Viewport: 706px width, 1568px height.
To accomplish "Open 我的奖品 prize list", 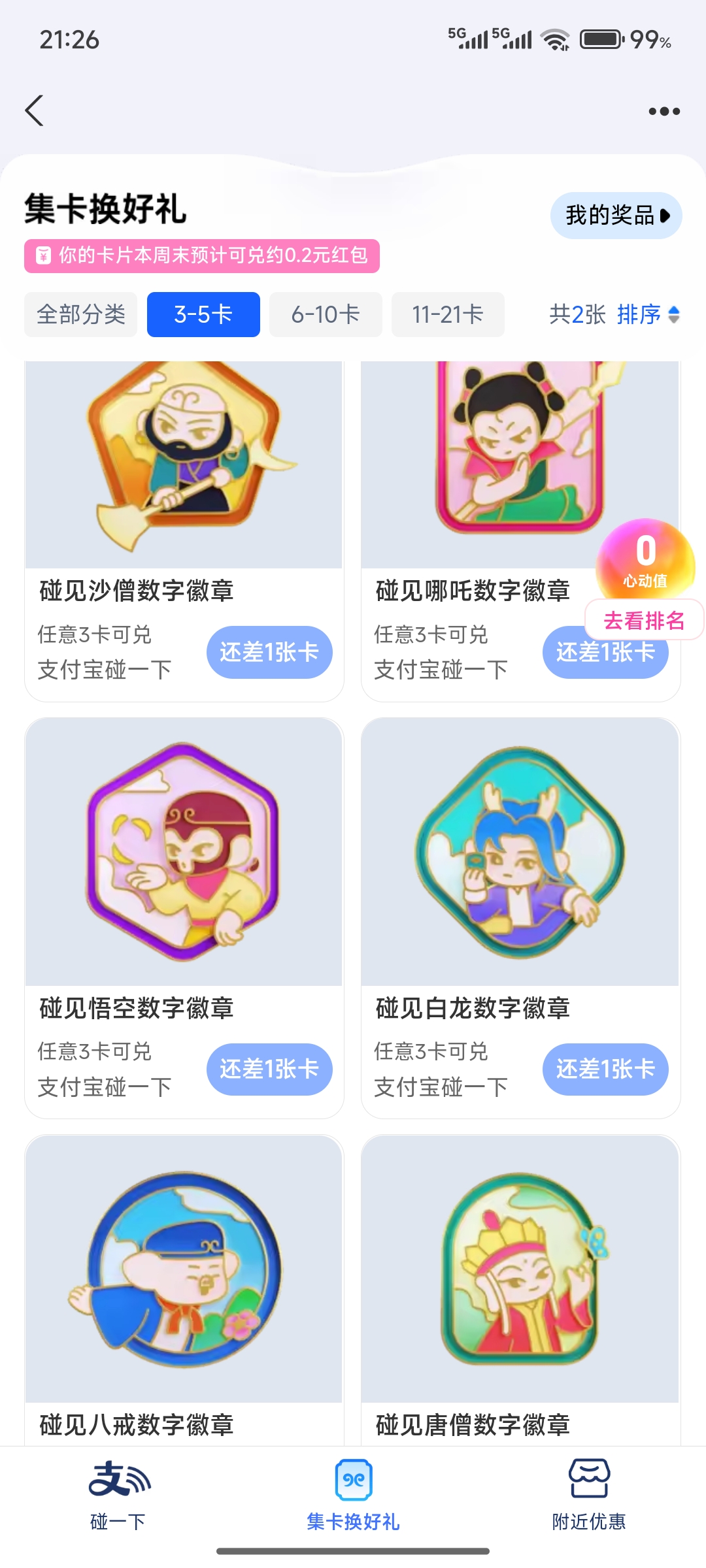I will pyautogui.click(x=616, y=216).
